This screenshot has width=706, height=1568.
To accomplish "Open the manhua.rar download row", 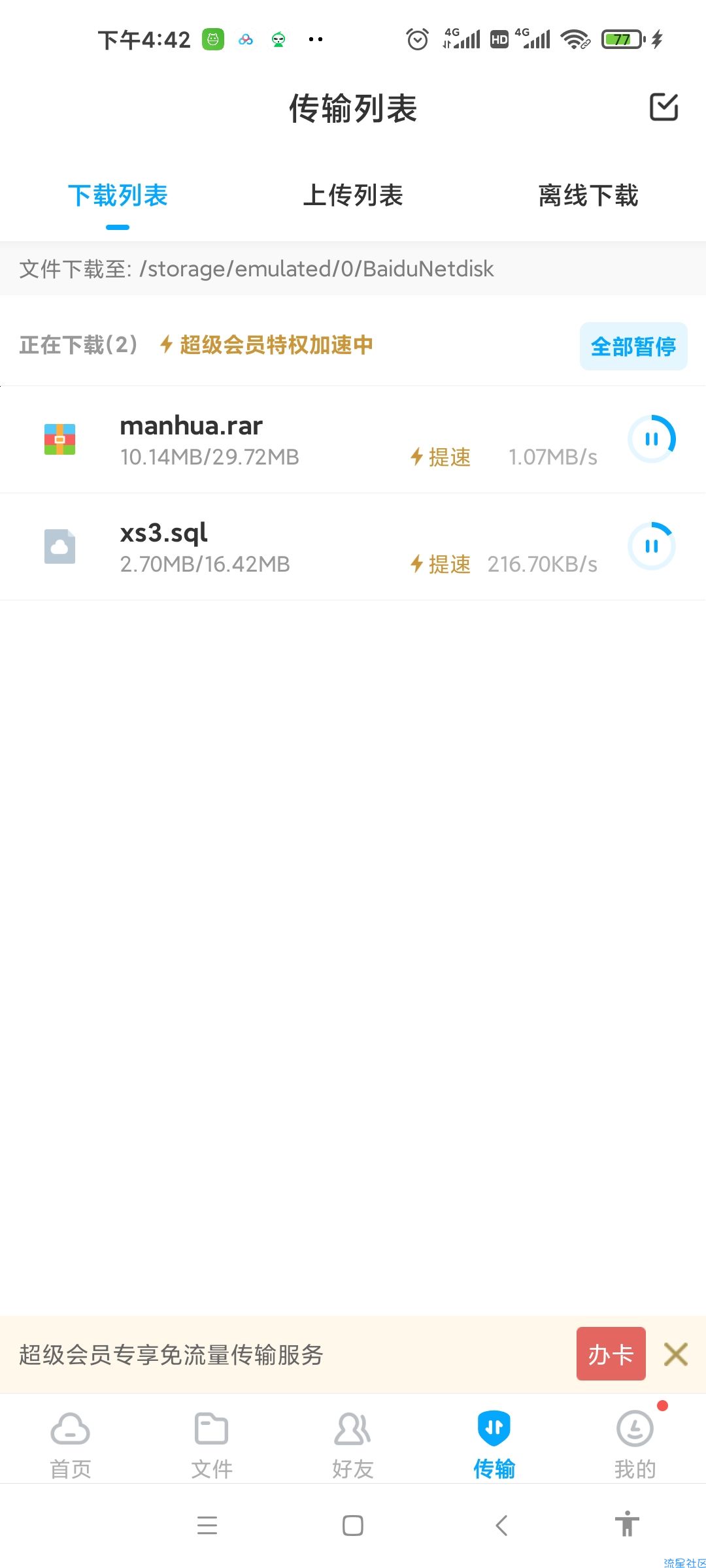I will [x=353, y=440].
